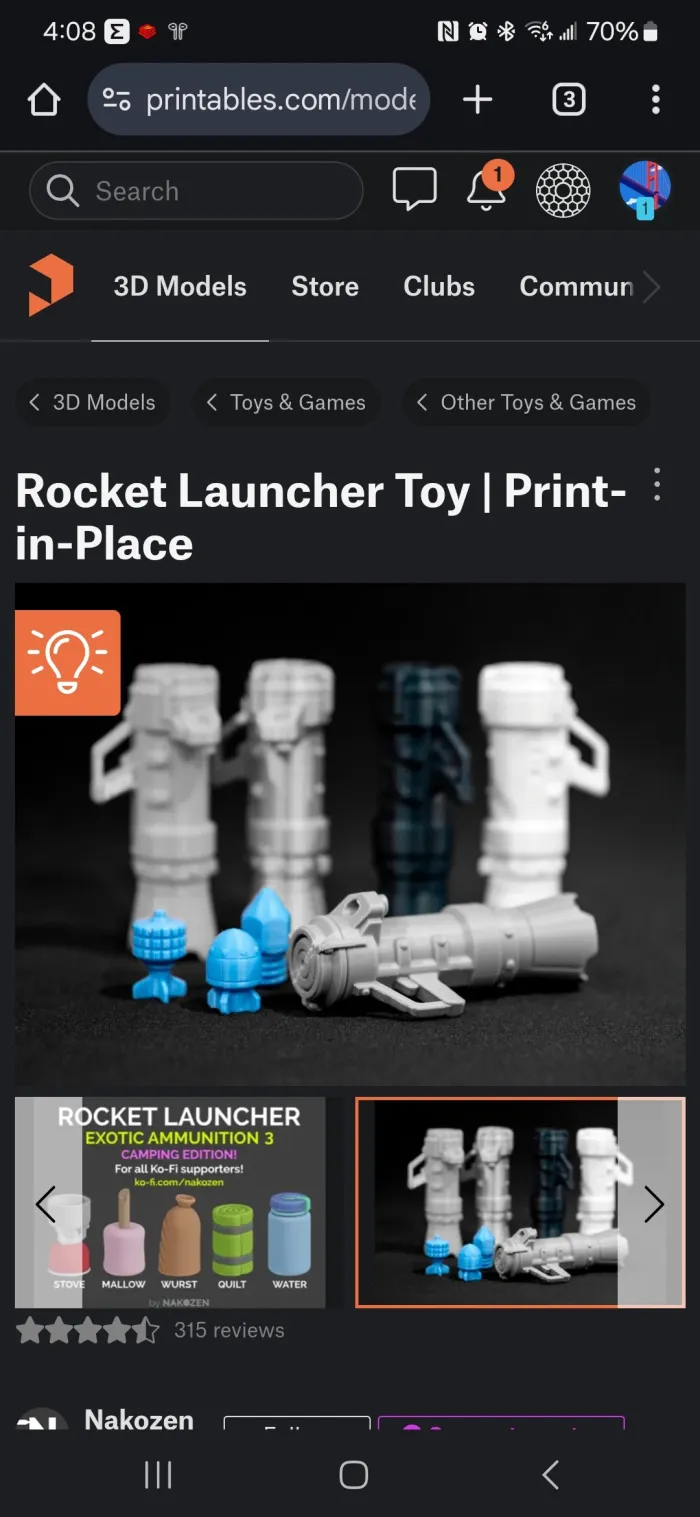The height and width of the screenshot is (1517, 700).
Task: Open the Chrome overflow menu
Action: click(655, 99)
